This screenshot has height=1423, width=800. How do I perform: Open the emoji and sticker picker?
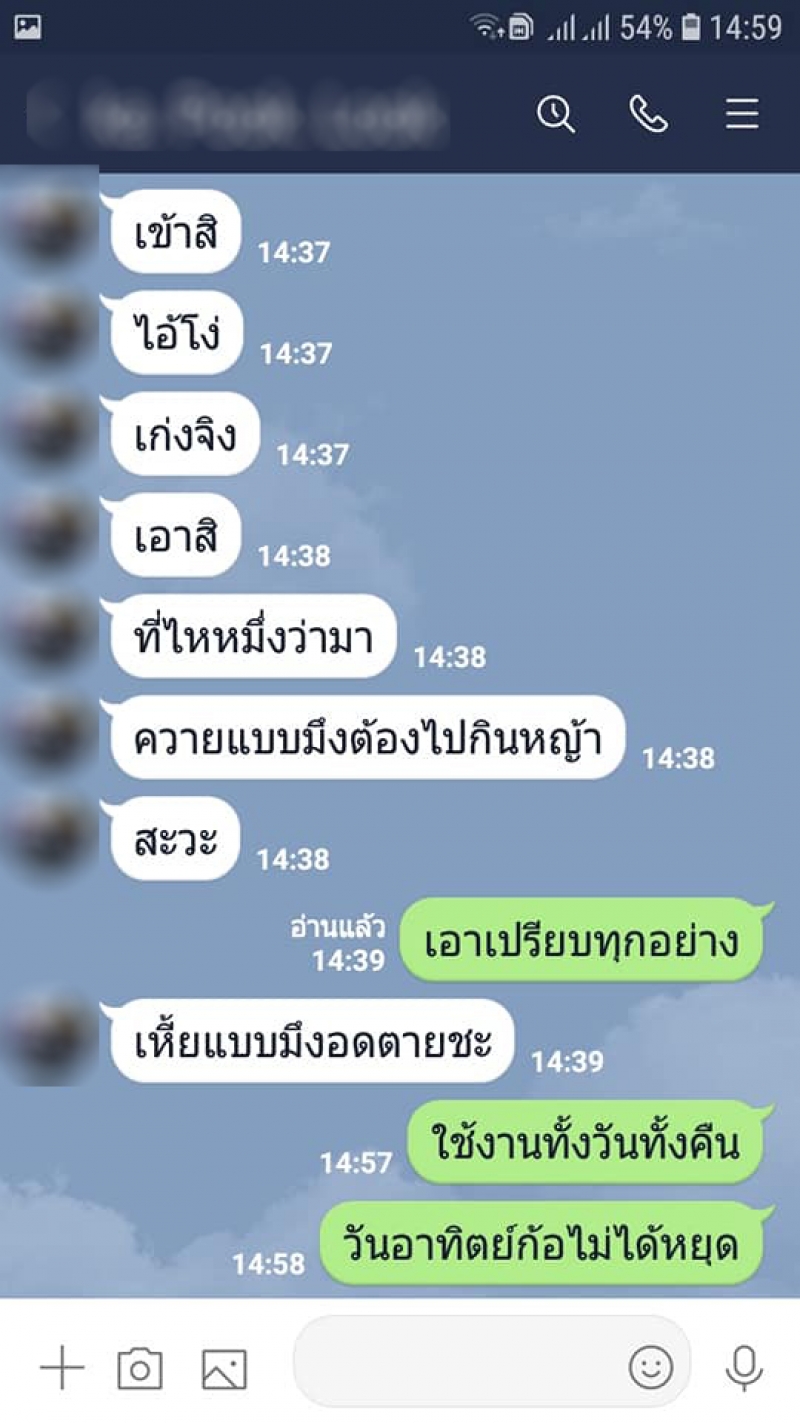650,1366
